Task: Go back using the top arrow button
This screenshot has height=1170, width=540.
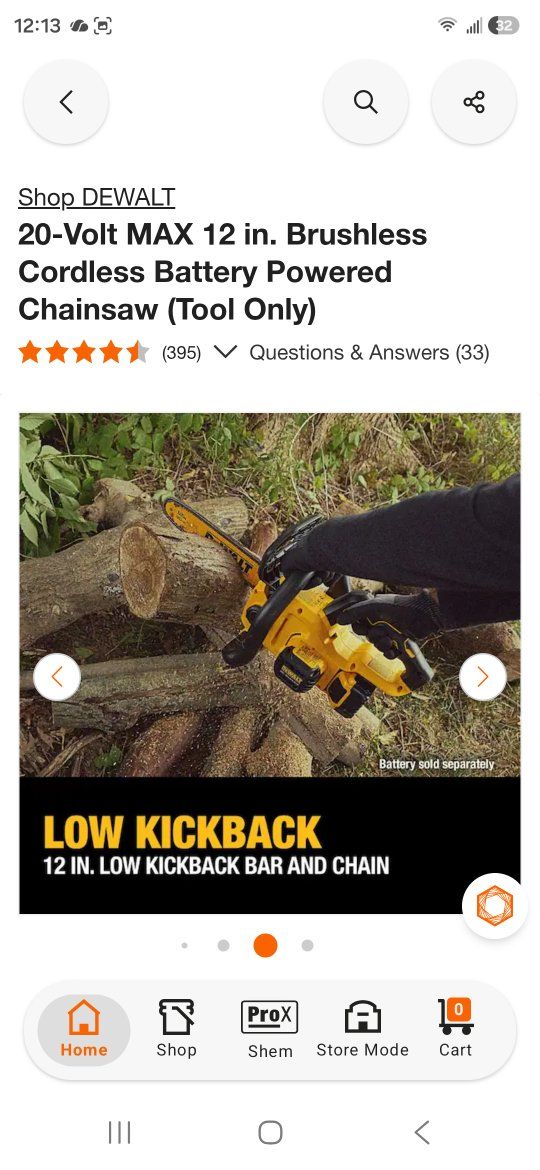Action: click(66, 101)
